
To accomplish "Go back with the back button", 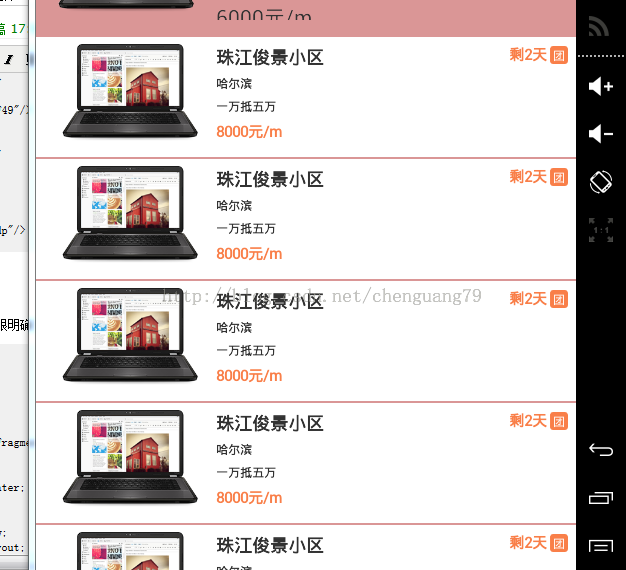I will coord(600,450).
